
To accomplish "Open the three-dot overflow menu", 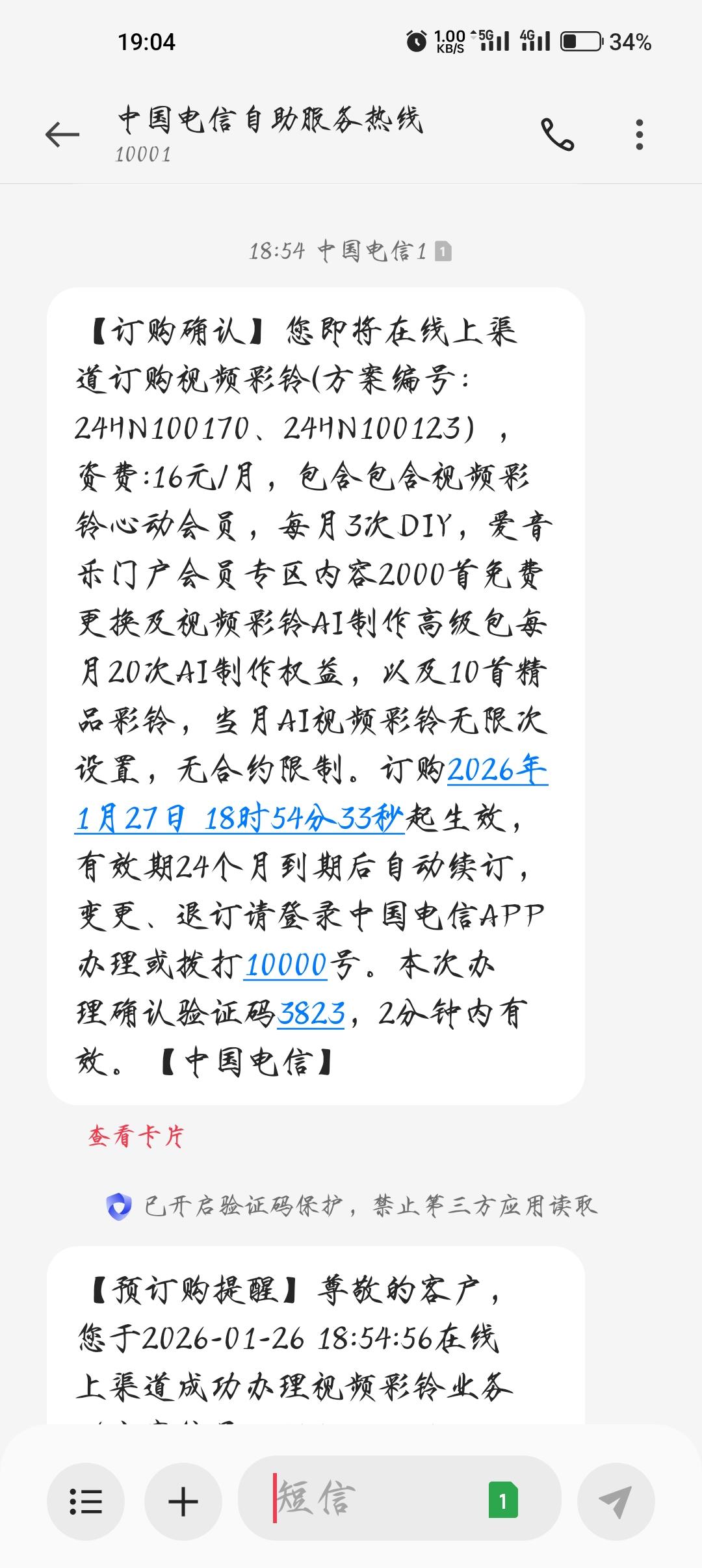I will pyautogui.click(x=640, y=135).
